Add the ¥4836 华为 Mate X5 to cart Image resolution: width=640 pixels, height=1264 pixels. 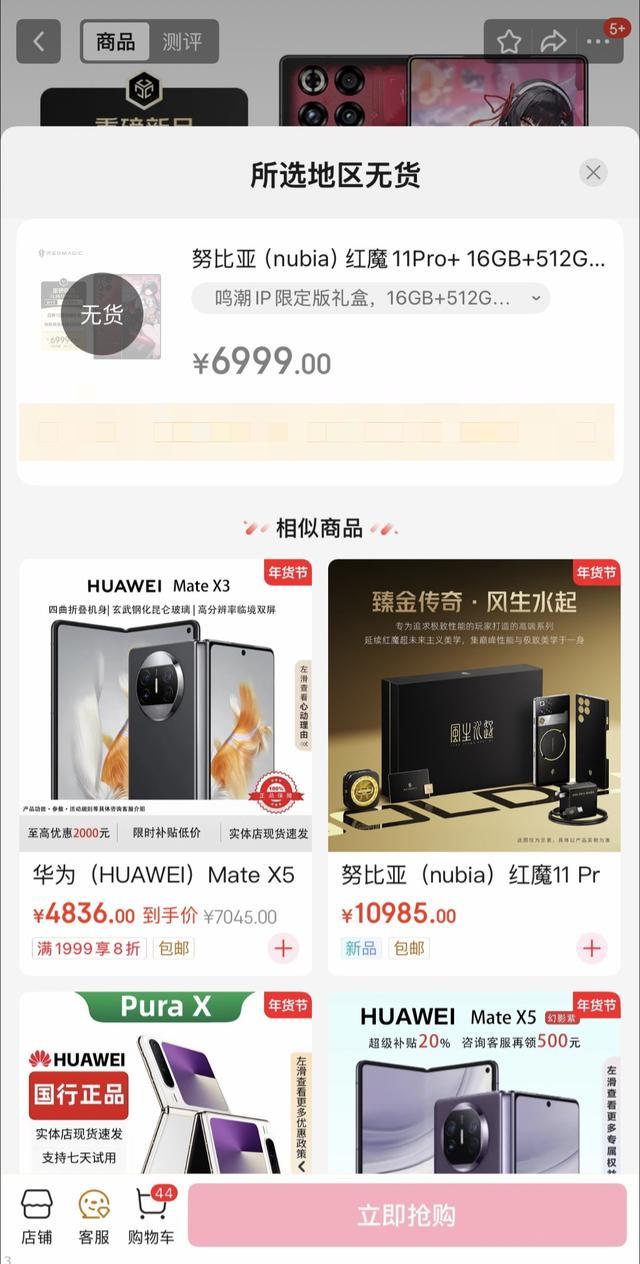pos(284,948)
